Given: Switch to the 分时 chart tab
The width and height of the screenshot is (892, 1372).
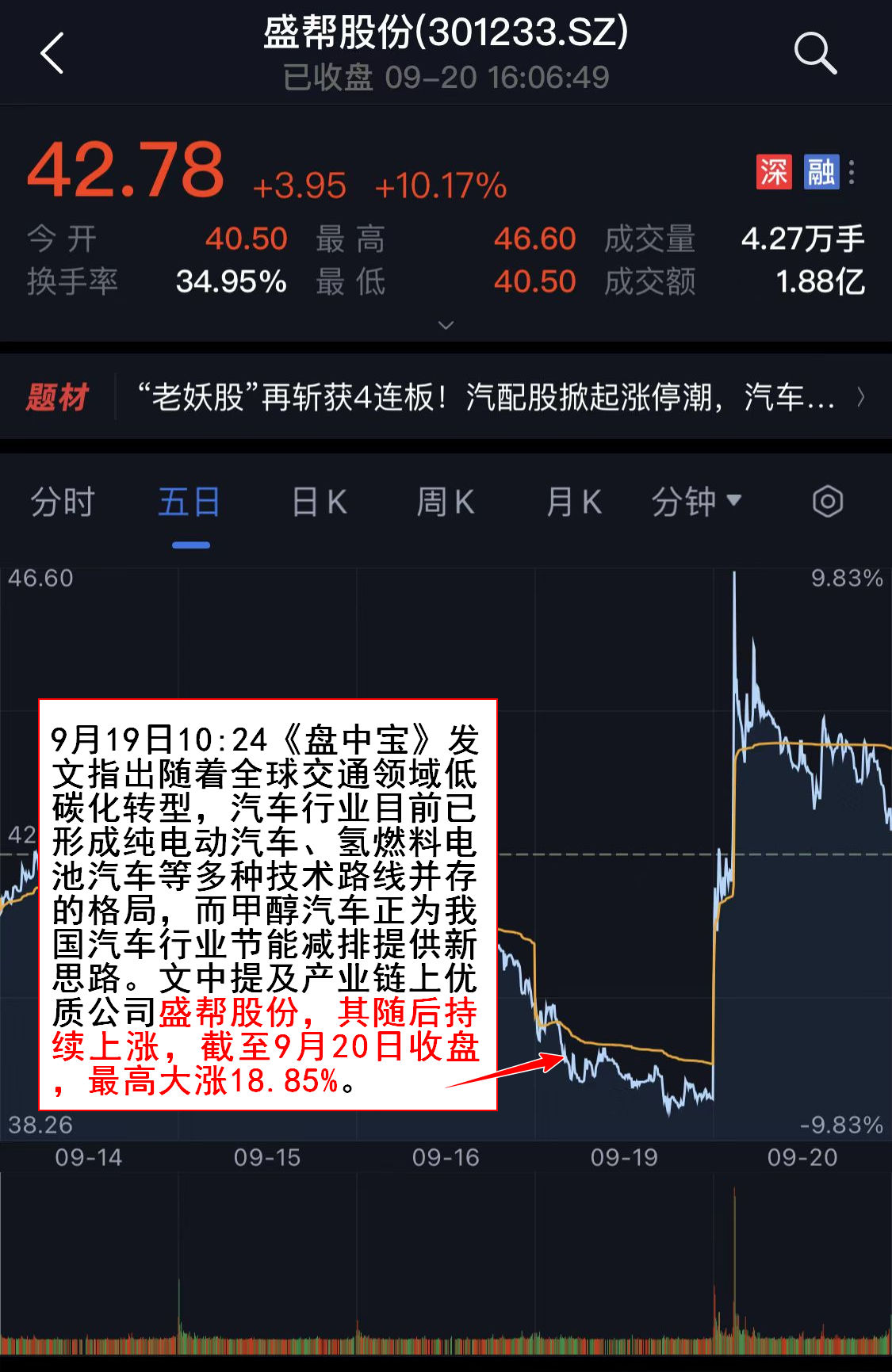Looking at the screenshot, I should click(62, 503).
